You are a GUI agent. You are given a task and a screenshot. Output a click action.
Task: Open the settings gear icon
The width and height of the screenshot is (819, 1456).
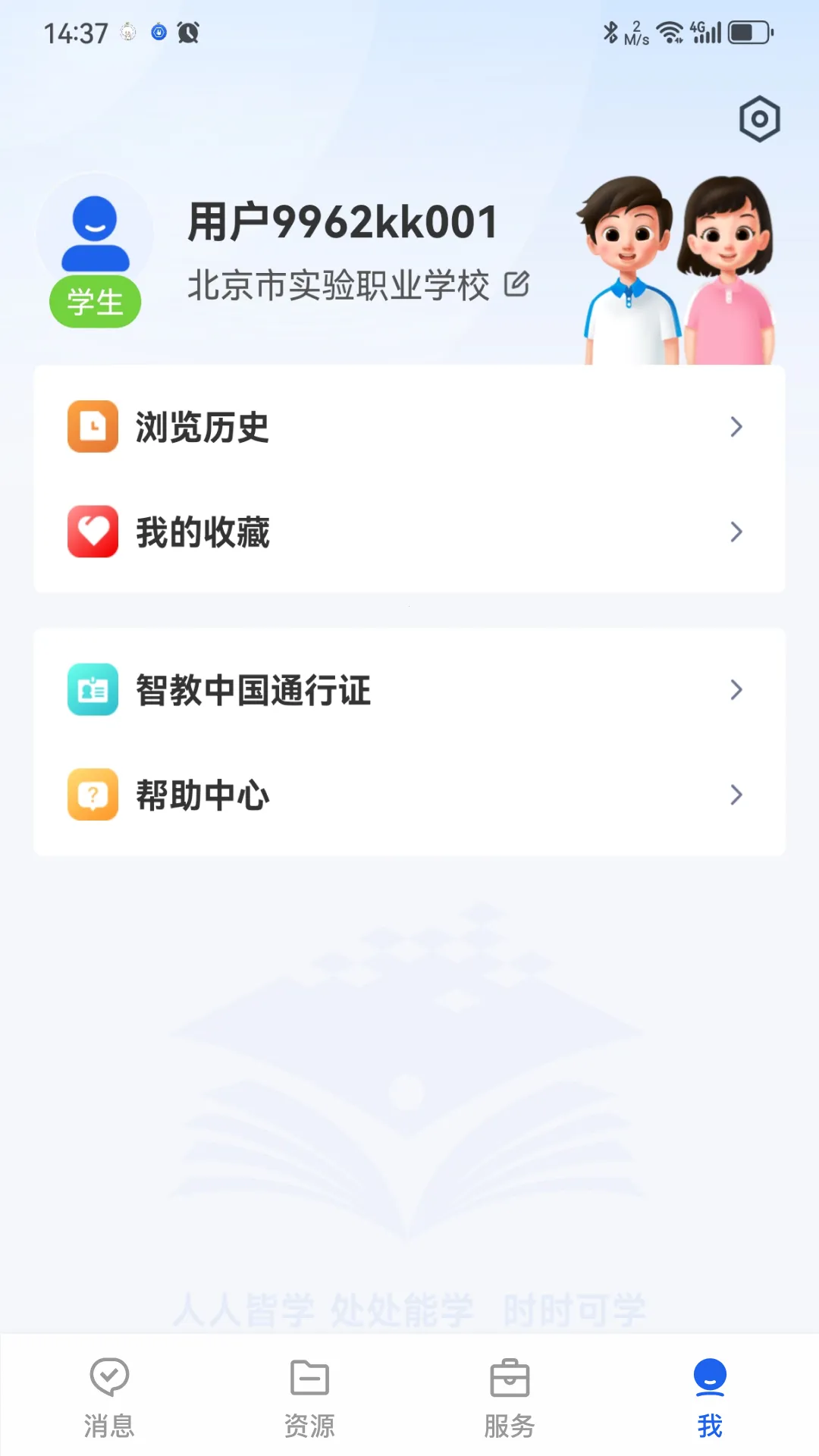click(758, 118)
